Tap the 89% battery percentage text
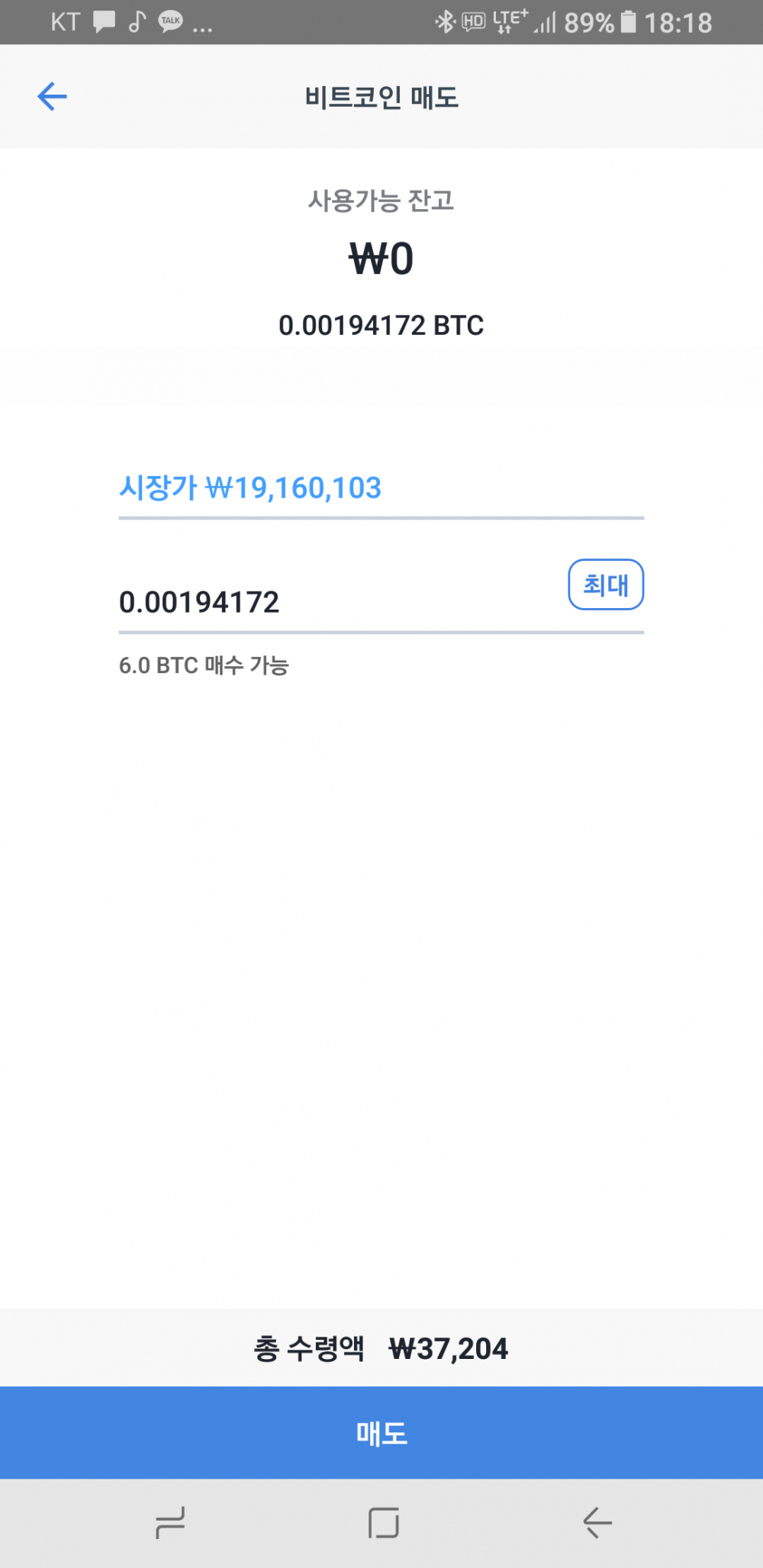The height and width of the screenshot is (1568, 763). [x=590, y=23]
